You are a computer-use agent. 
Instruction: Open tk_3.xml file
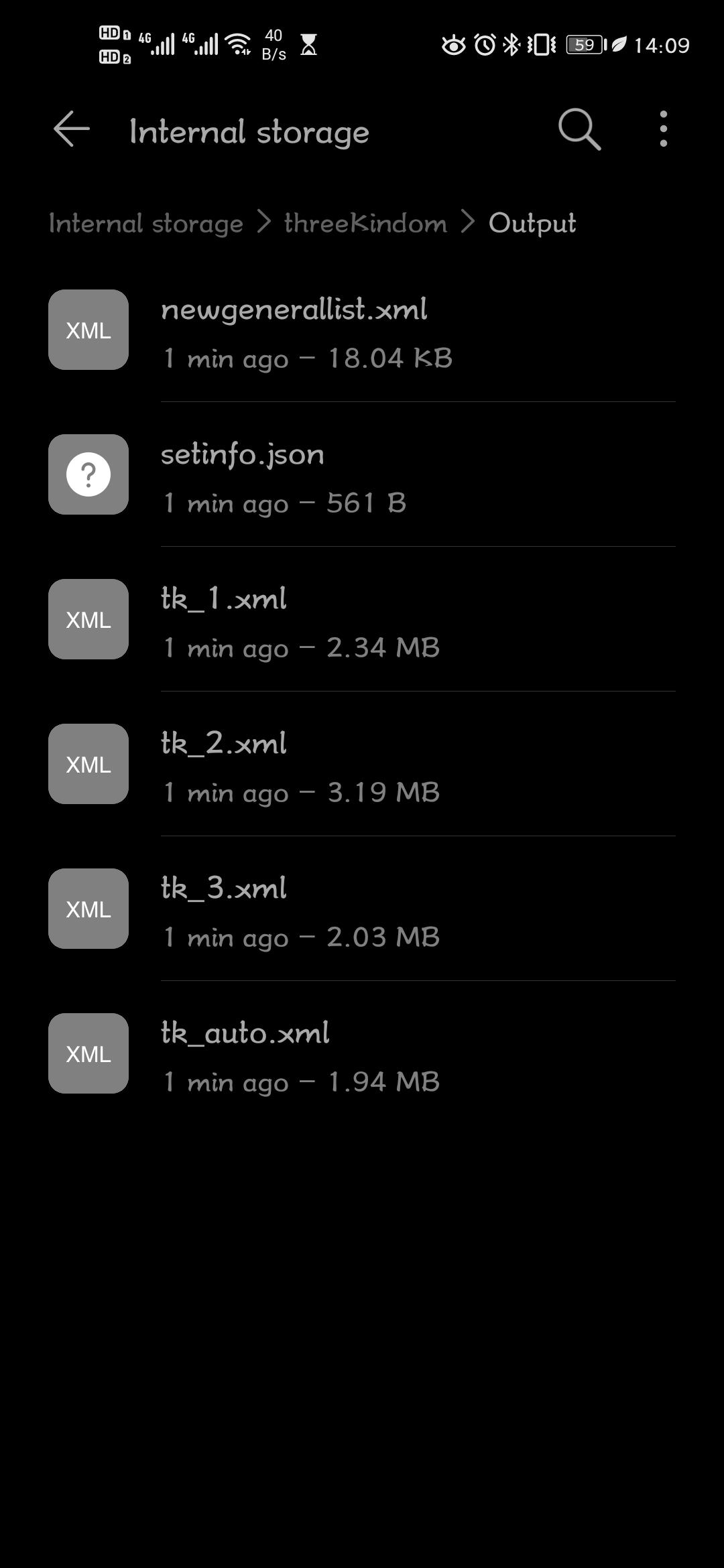(362, 909)
